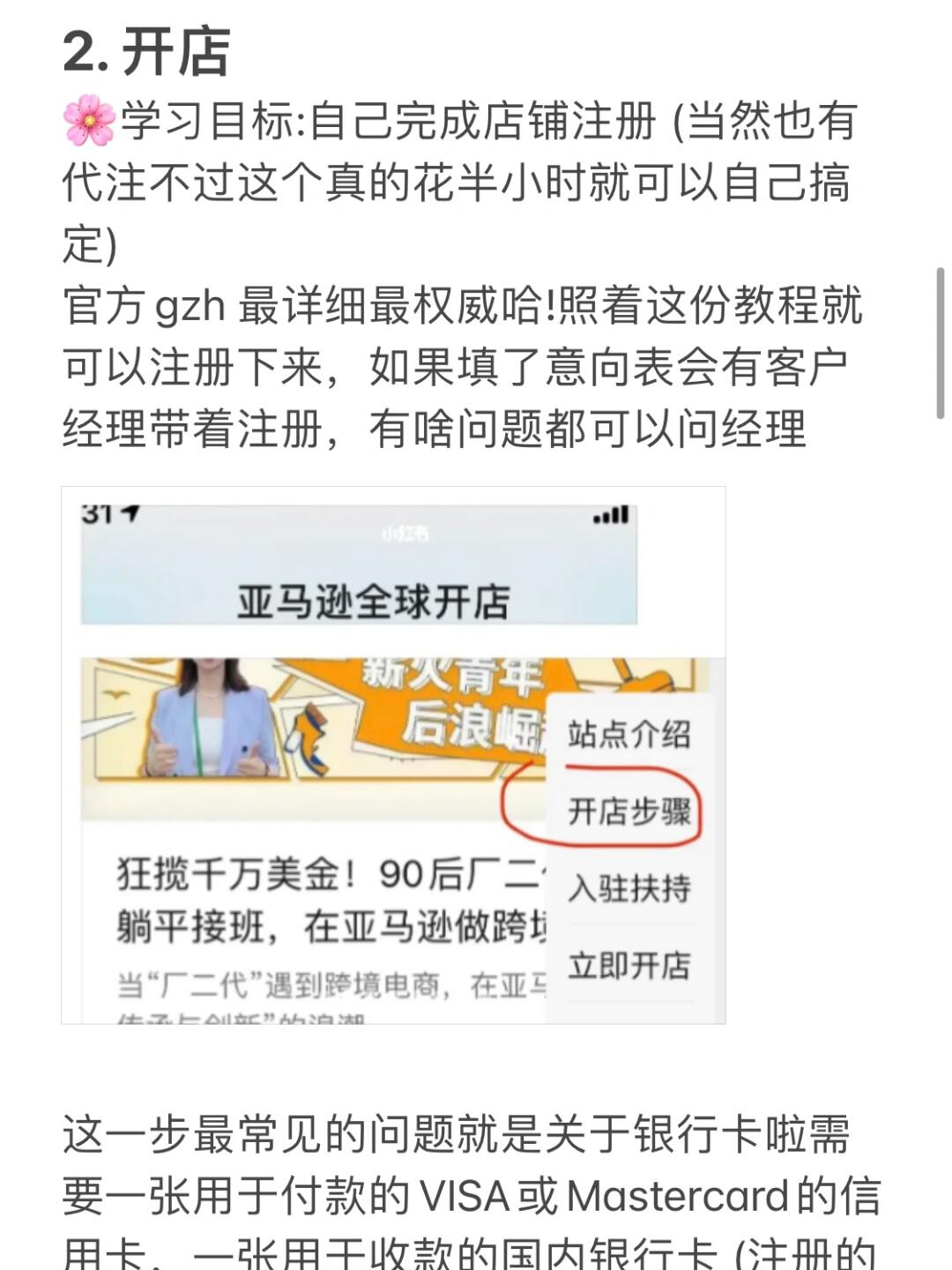Open the embedded 亚马逊全球开店 screenshot image
This screenshot has height=1270, width=952.
tap(393, 755)
